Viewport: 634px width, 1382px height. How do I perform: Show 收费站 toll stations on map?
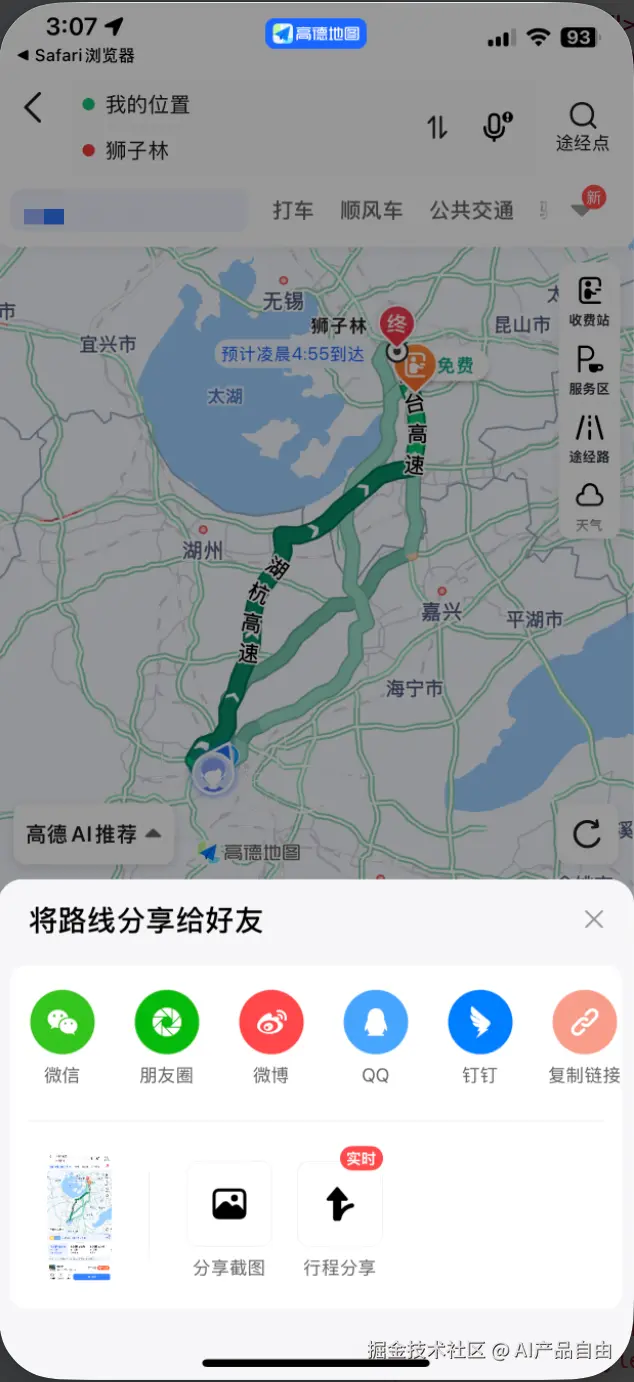pos(589,300)
